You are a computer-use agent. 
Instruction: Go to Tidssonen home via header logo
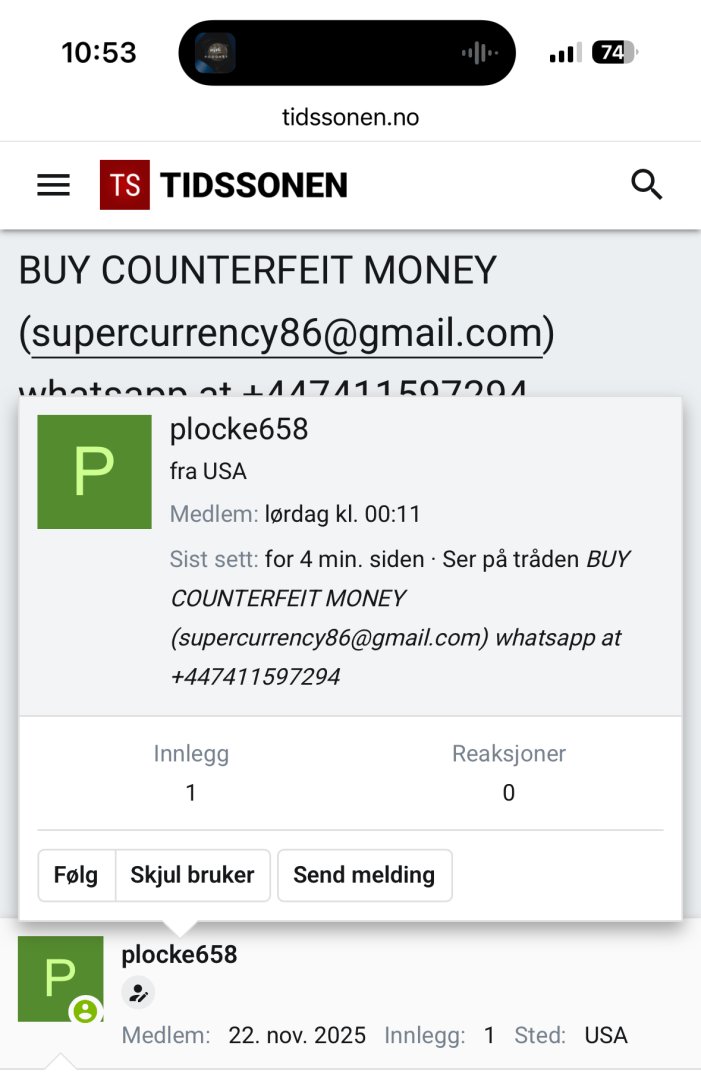224,185
